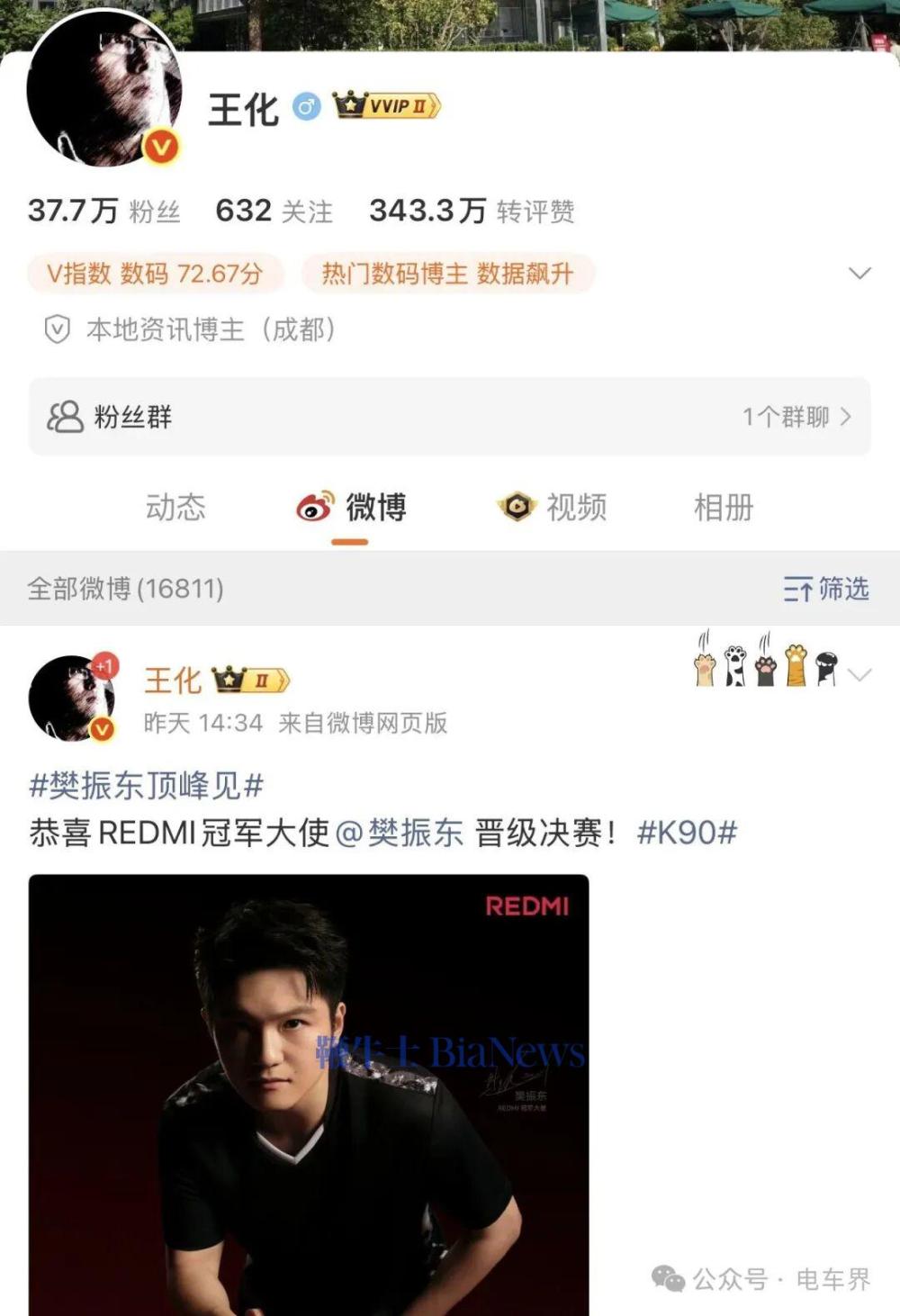This screenshot has width=900, height=1316.
Task: Open the post's dropdown arrow menu
Action: coord(859,675)
